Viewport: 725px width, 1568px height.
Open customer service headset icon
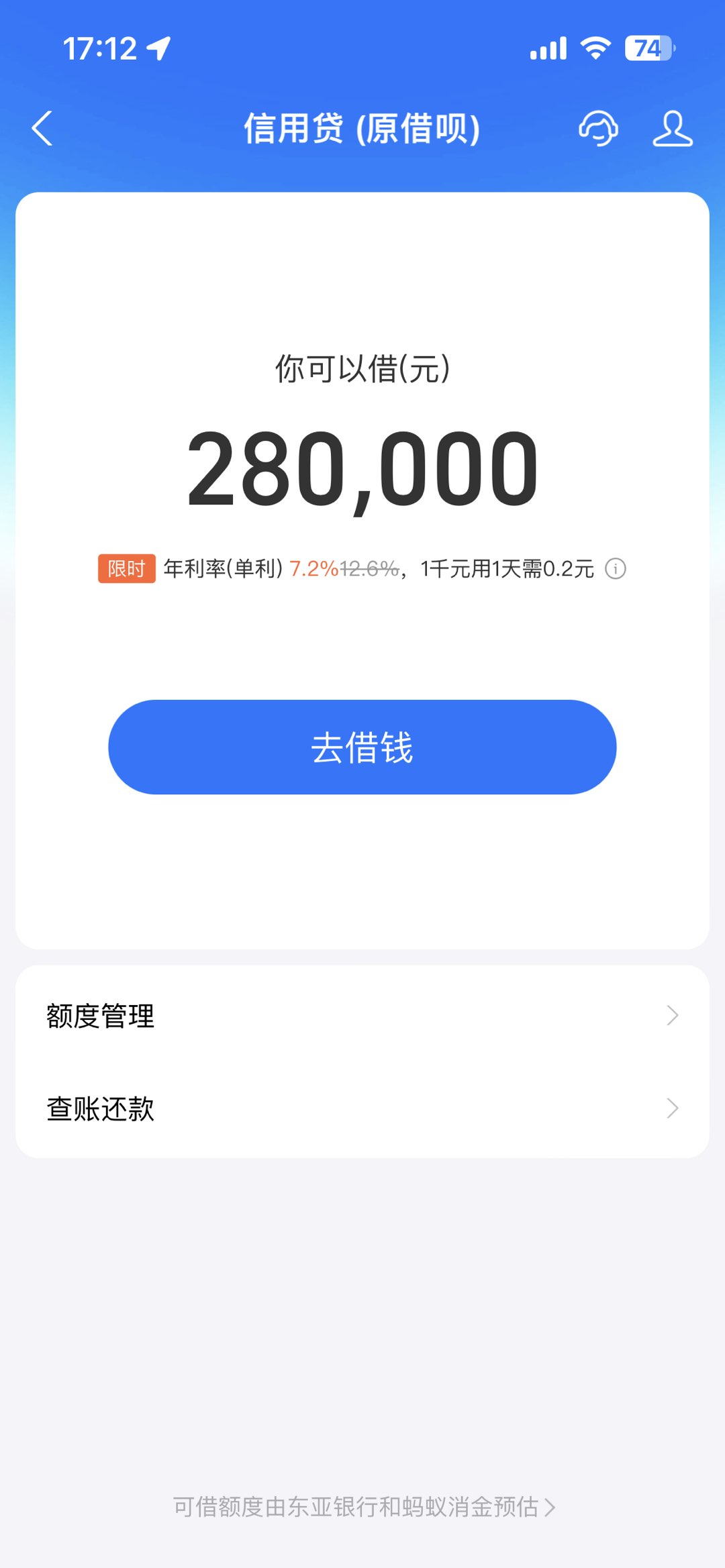point(598,128)
